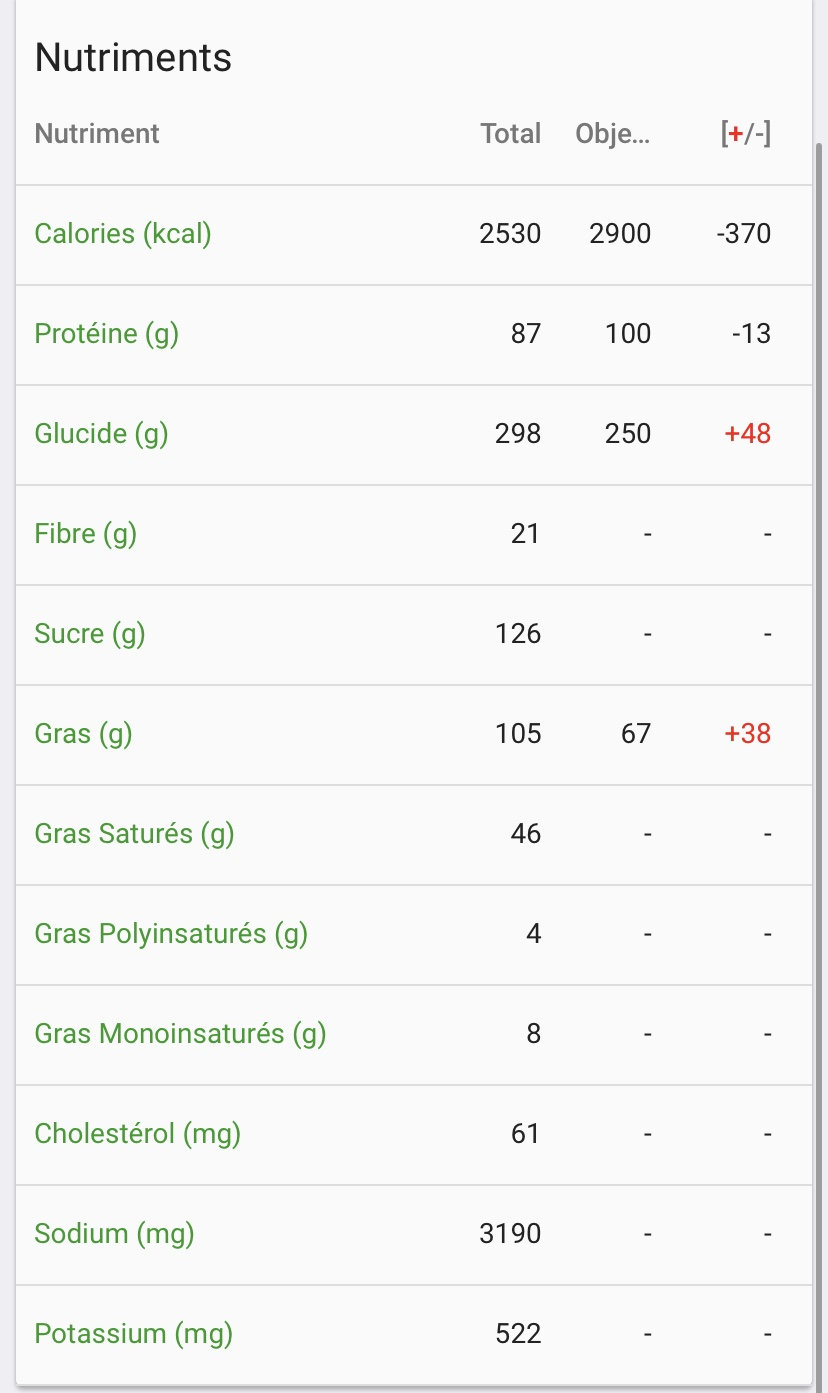
Task: View details for Fibre (g)
Action: (86, 534)
